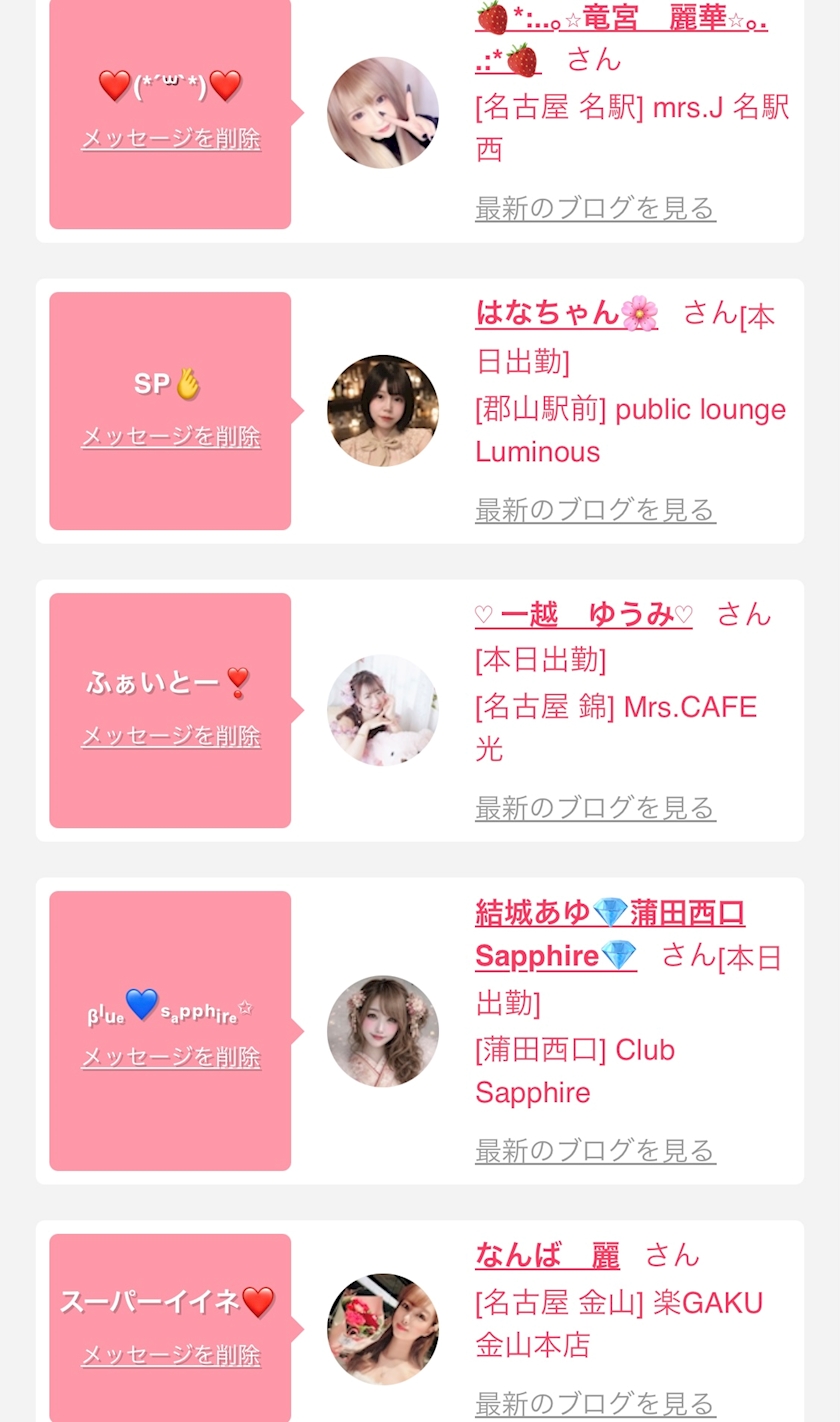Tap なんば 麗's avatar photo
This screenshot has width=840, height=1422.
(383, 1329)
